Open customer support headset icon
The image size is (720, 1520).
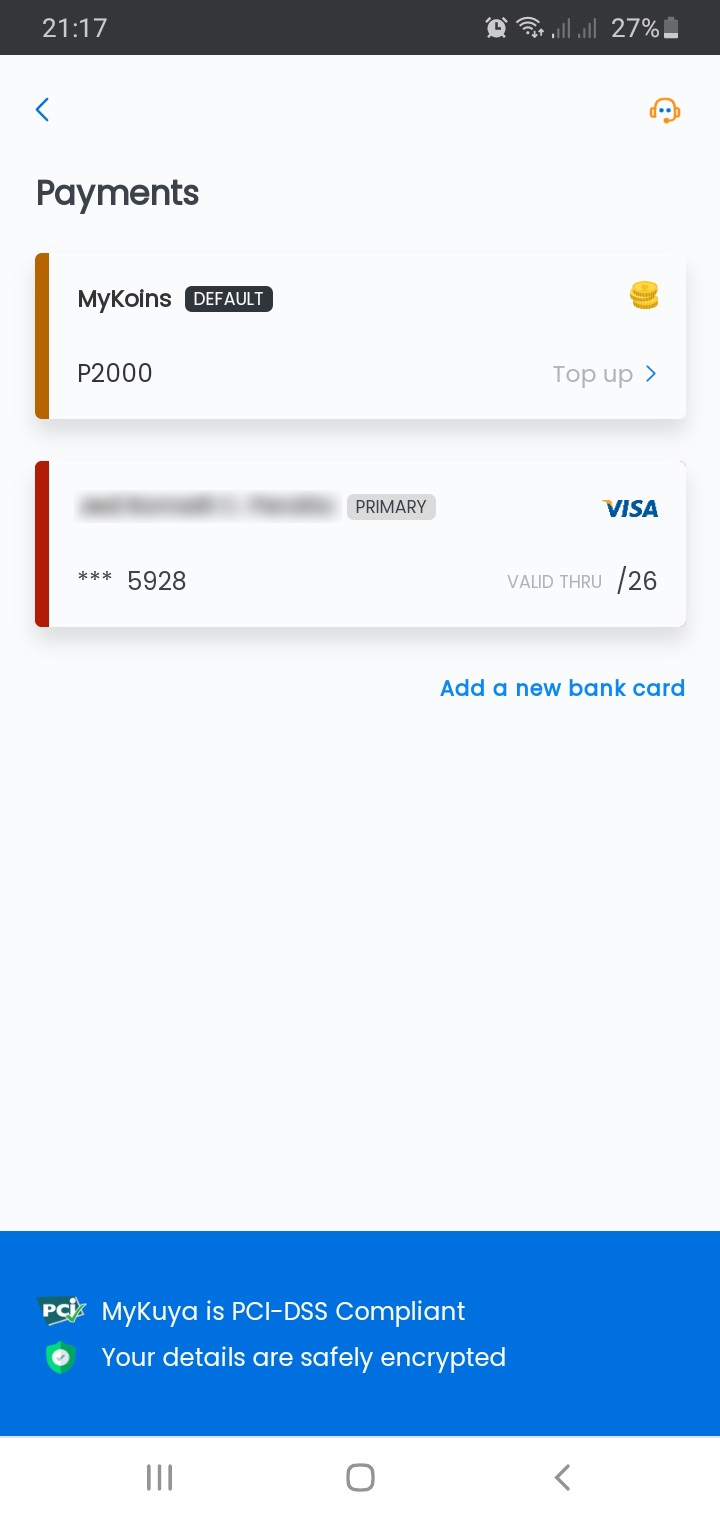tap(665, 111)
